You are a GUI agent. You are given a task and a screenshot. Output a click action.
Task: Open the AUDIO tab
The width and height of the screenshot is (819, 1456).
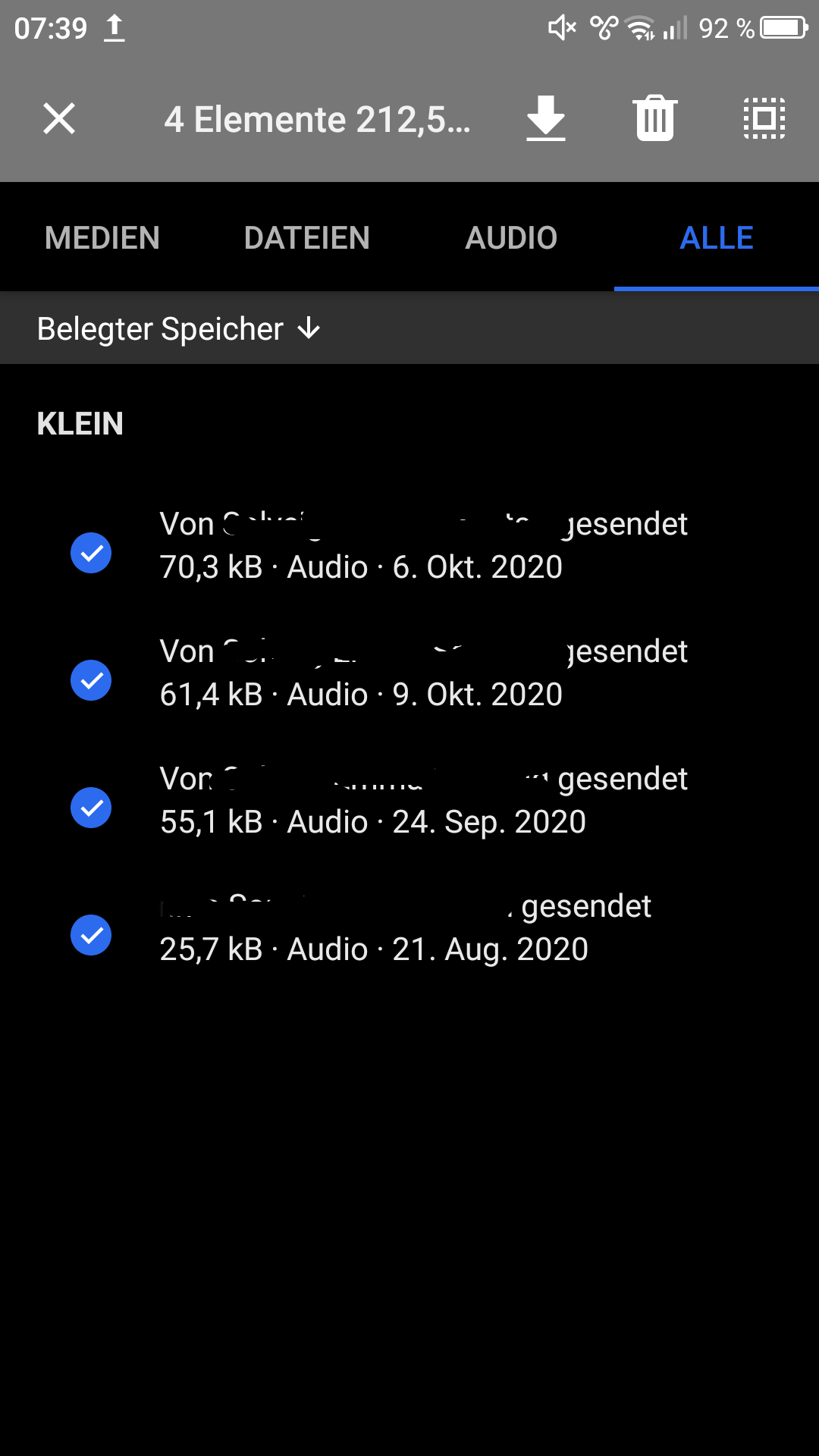(x=512, y=237)
